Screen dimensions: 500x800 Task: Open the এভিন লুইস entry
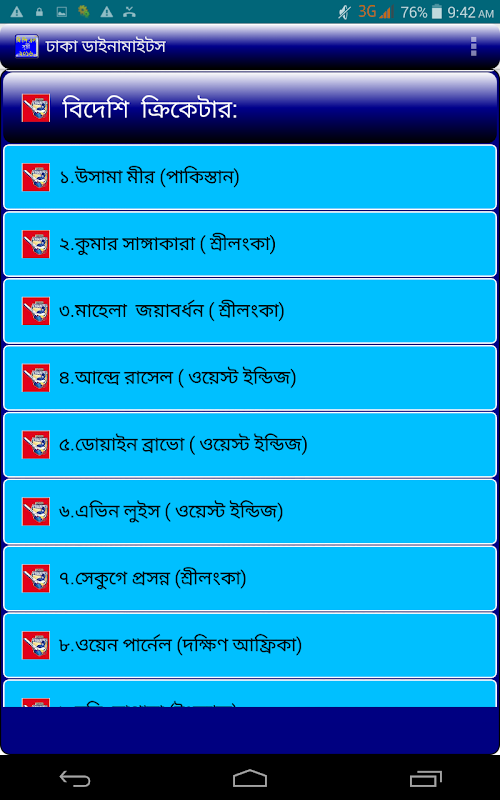tap(250, 511)
